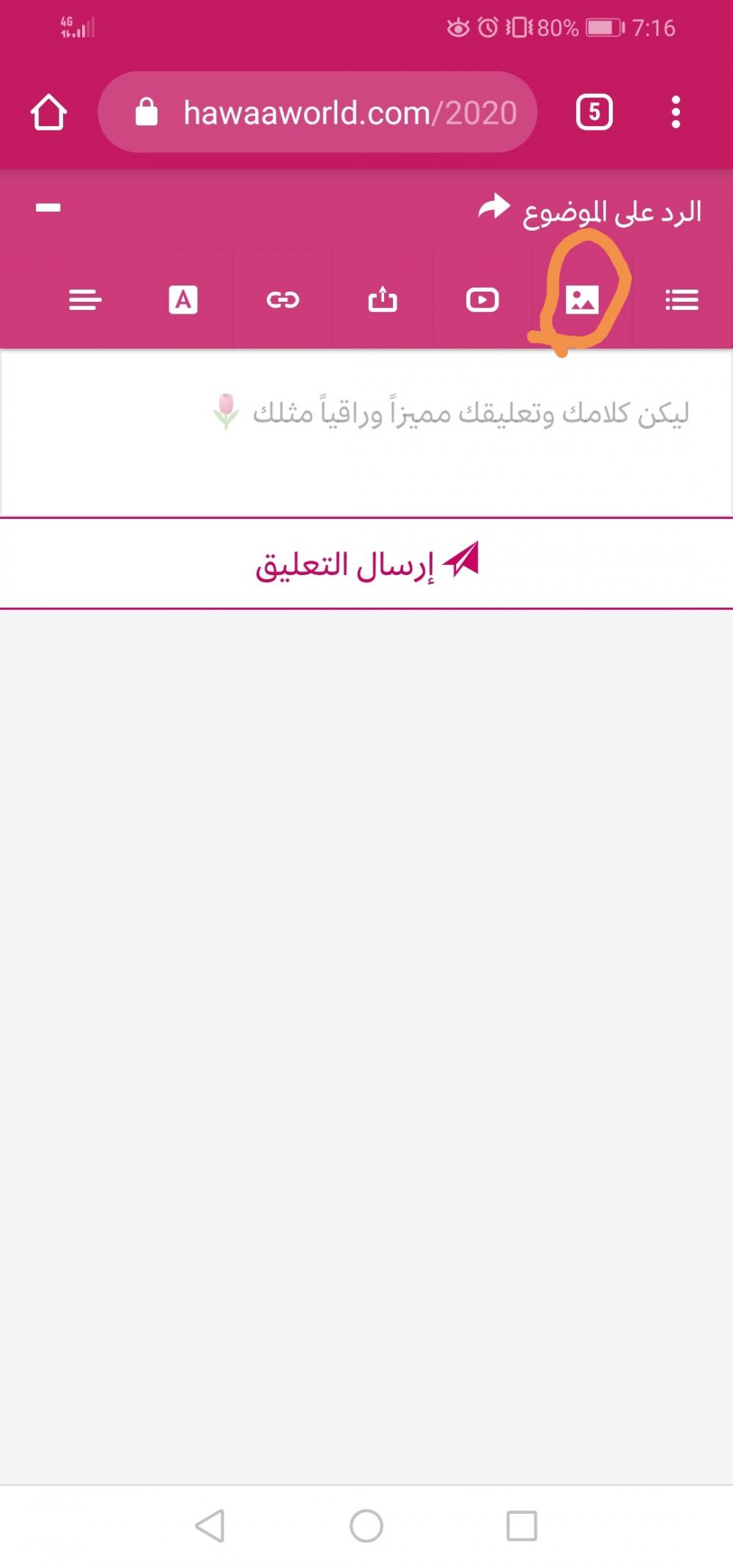Open the browser overflow menu
The width and height of the screenshot is (733, 1568).
click(676, 113)
